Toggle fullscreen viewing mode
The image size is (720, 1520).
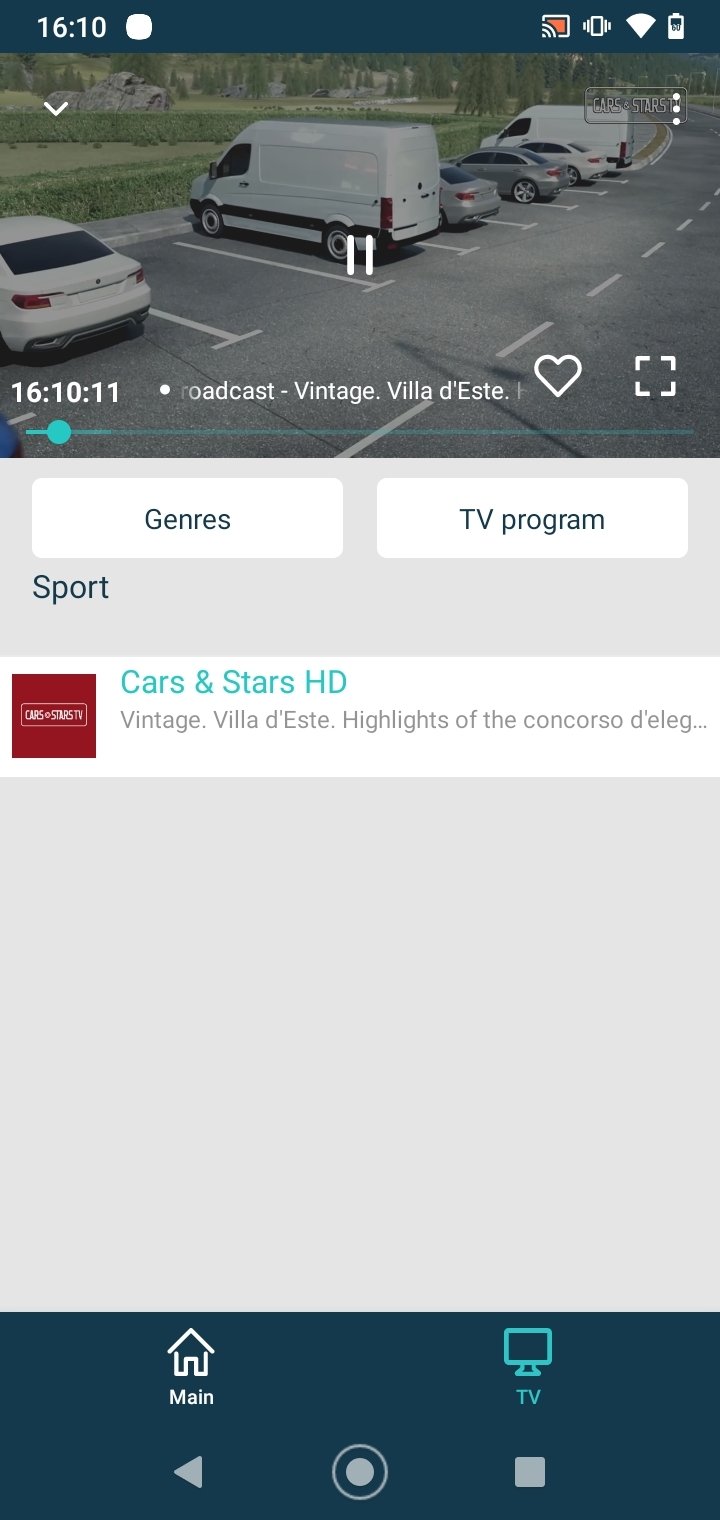click(x=654, y=375)
